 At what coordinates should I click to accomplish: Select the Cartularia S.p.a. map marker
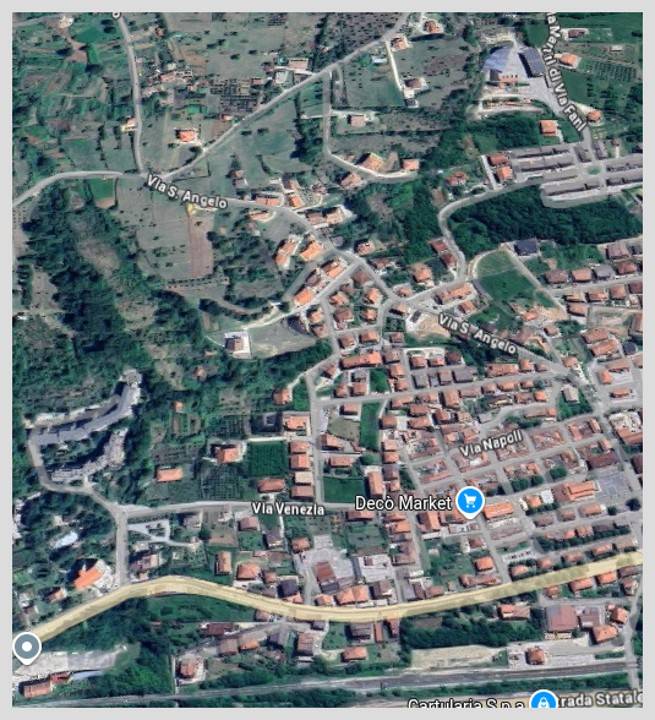[x=543, y=701]
